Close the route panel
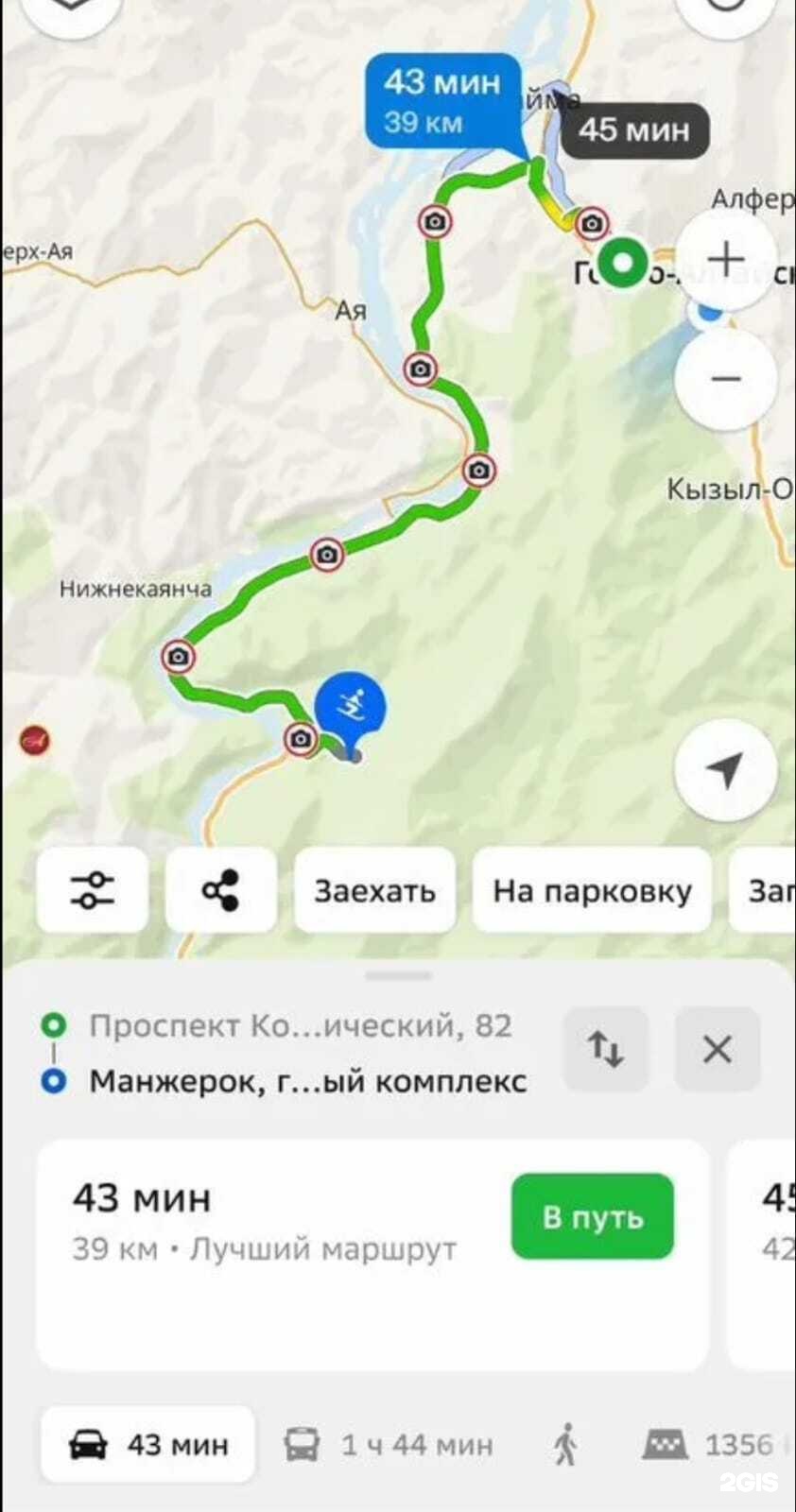Image resolution: width=796 pixels, height=1512 pixels. [717, 1048]
